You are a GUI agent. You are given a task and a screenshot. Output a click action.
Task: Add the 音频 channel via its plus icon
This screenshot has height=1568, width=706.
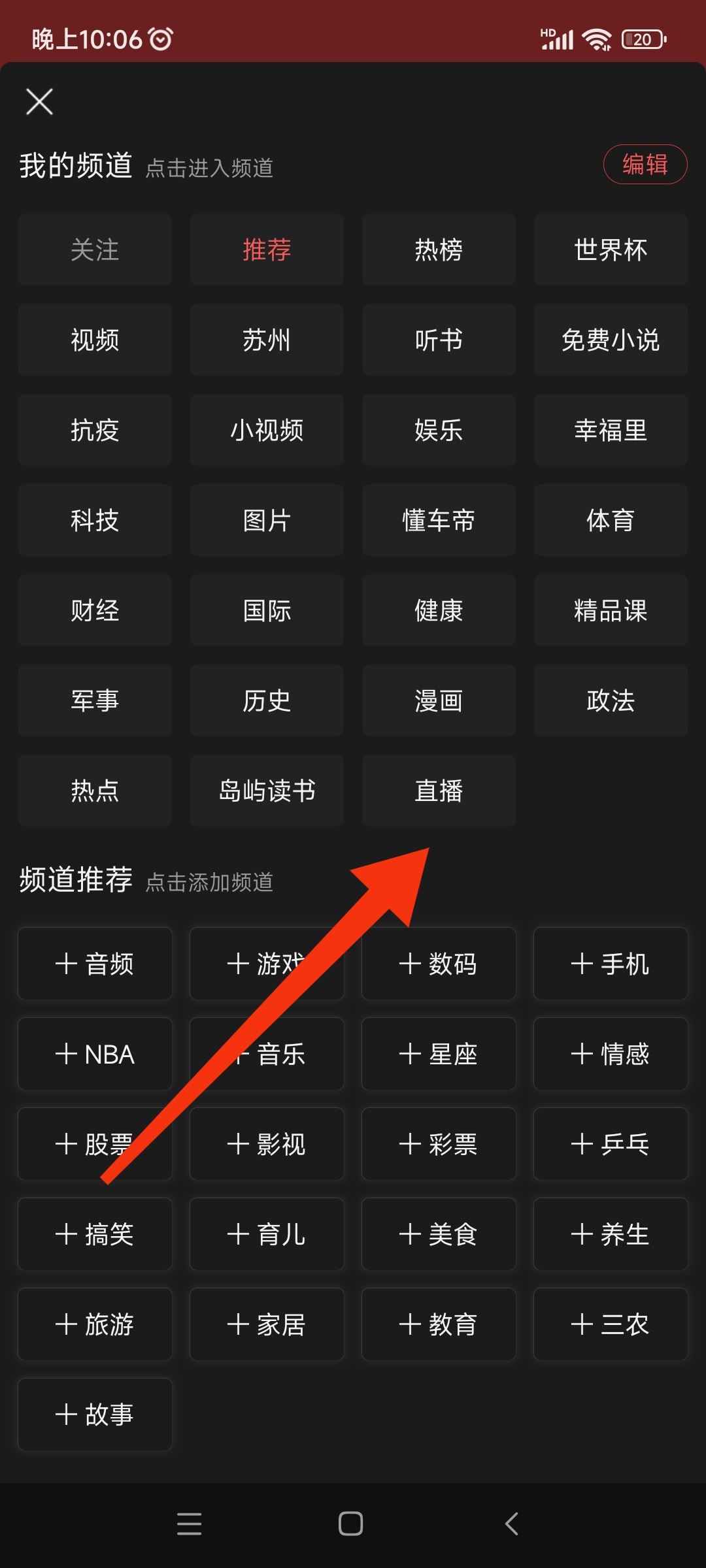pyautogui.click(x=95, y=964)
